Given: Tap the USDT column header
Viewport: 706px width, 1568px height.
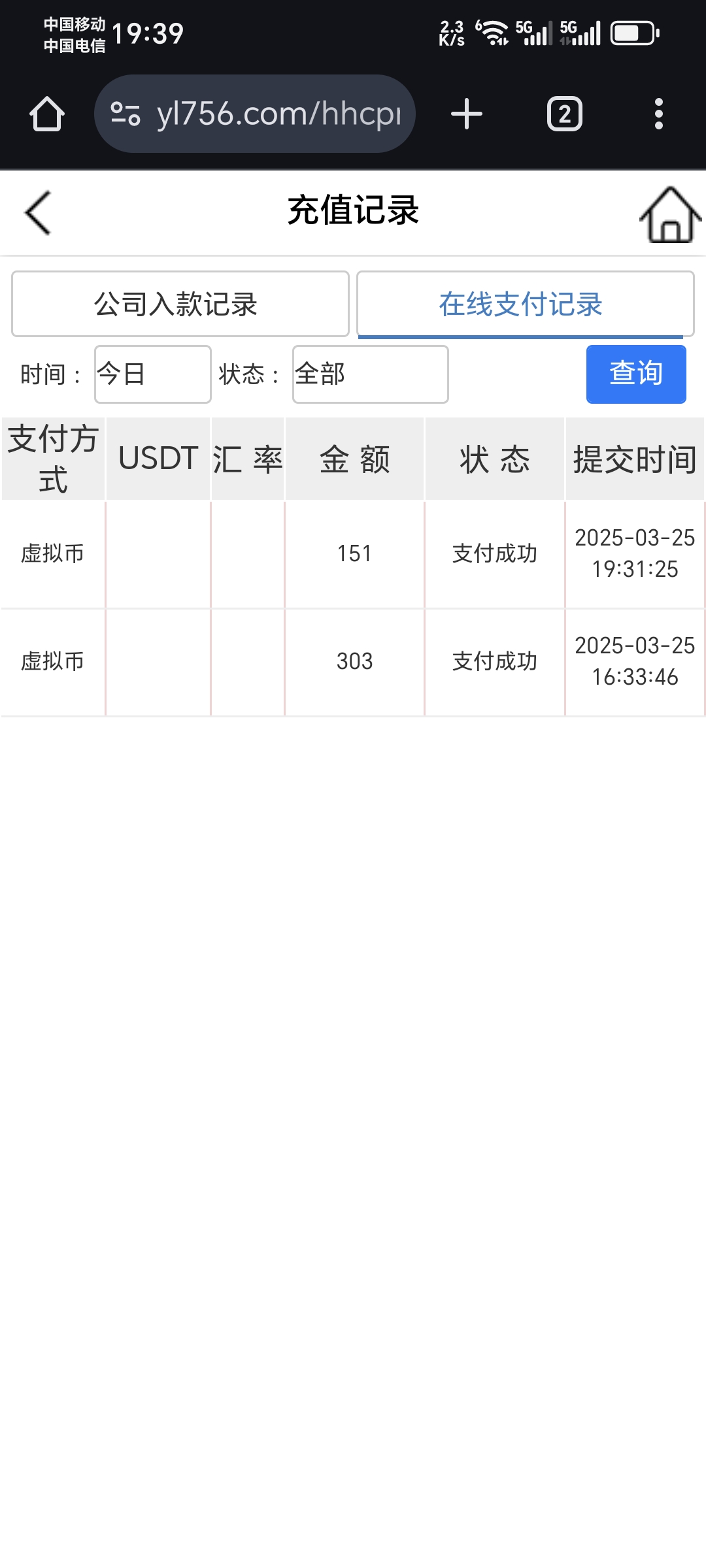Looking at the screenshot, I should click(157, 457).
